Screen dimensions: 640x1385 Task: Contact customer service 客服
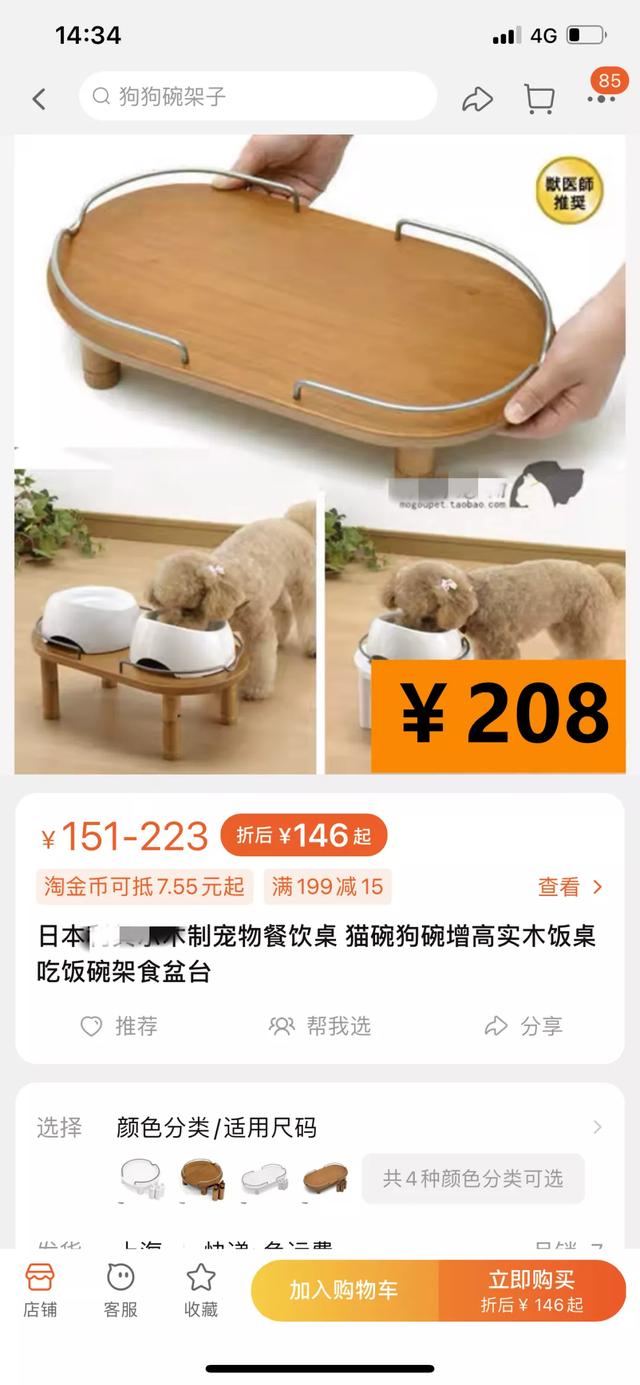[x=121, y=1290]
